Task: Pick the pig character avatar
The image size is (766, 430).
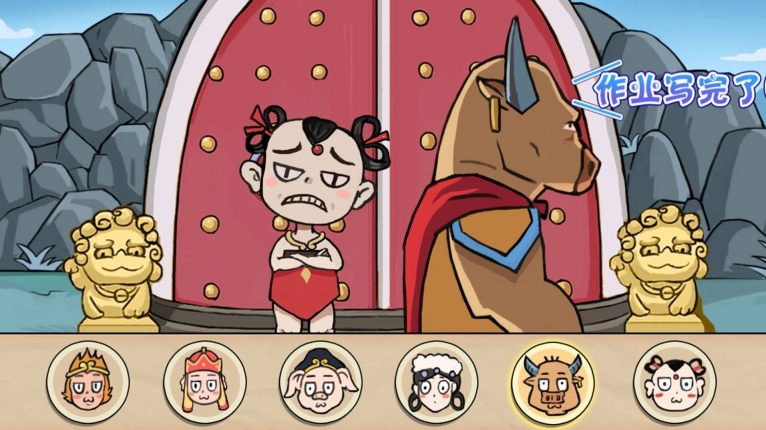Action: (320, 382)
